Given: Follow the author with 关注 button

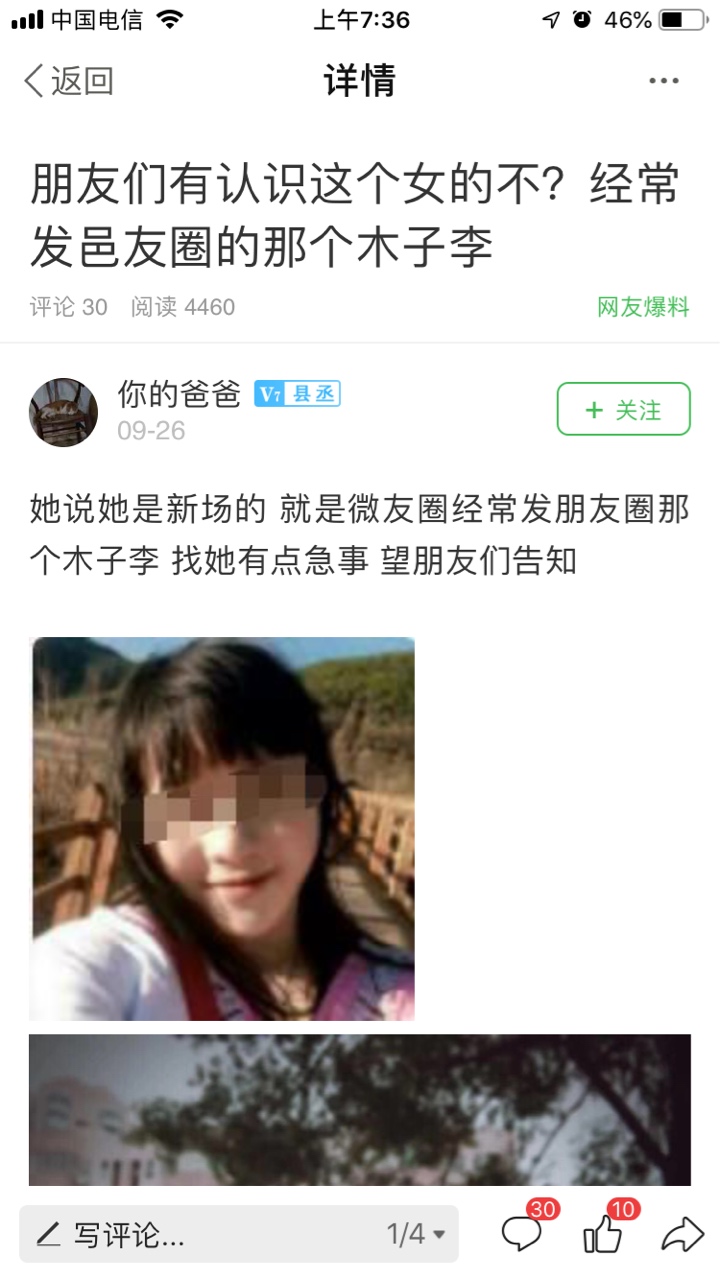Looking at the screenshot, I should 623,409.
